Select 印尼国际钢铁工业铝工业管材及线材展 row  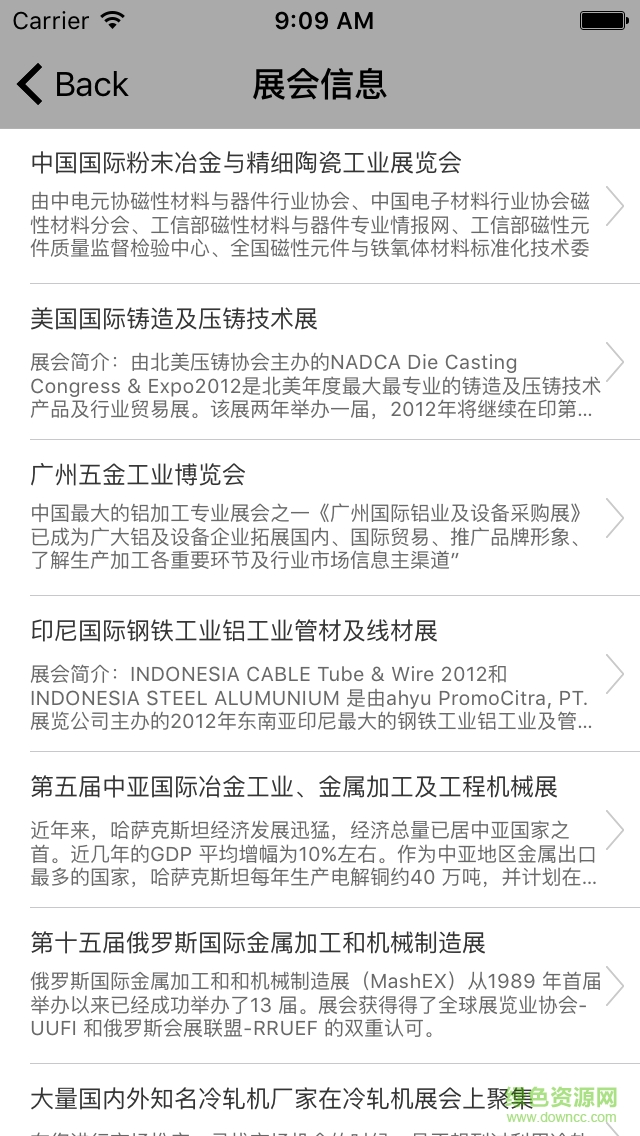tap(320, 674)
